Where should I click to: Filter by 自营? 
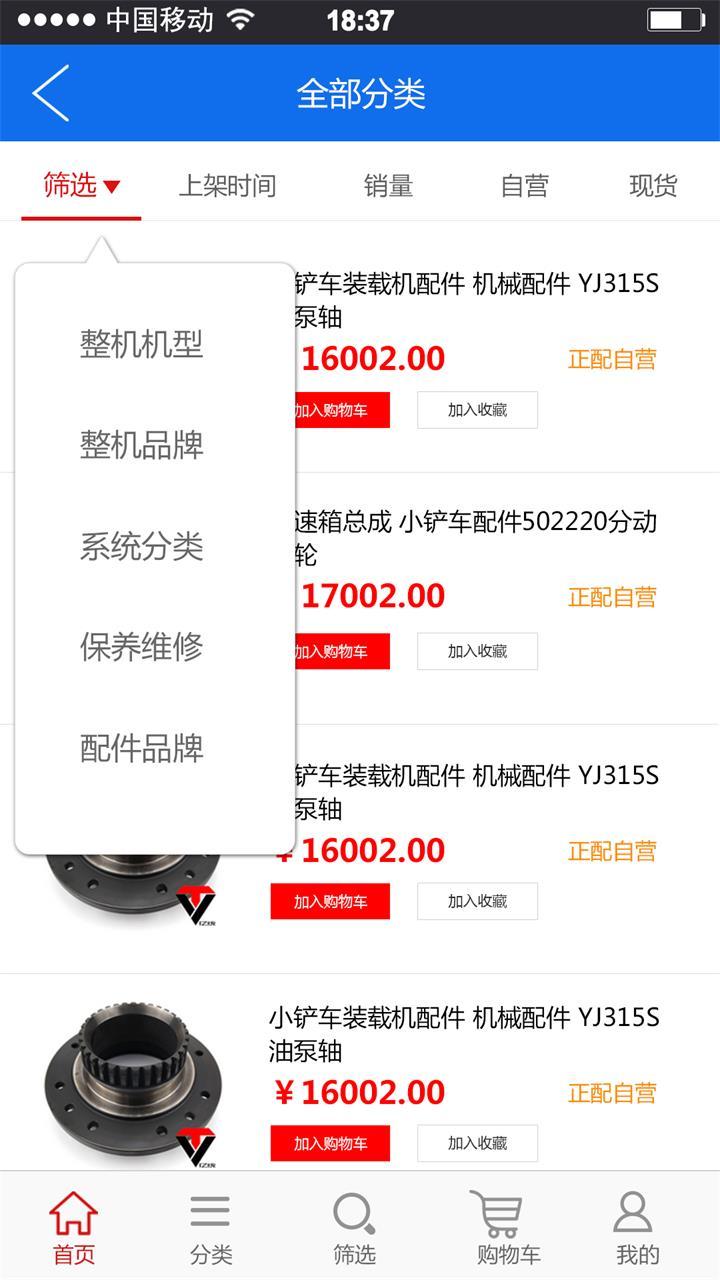point(525,185)
